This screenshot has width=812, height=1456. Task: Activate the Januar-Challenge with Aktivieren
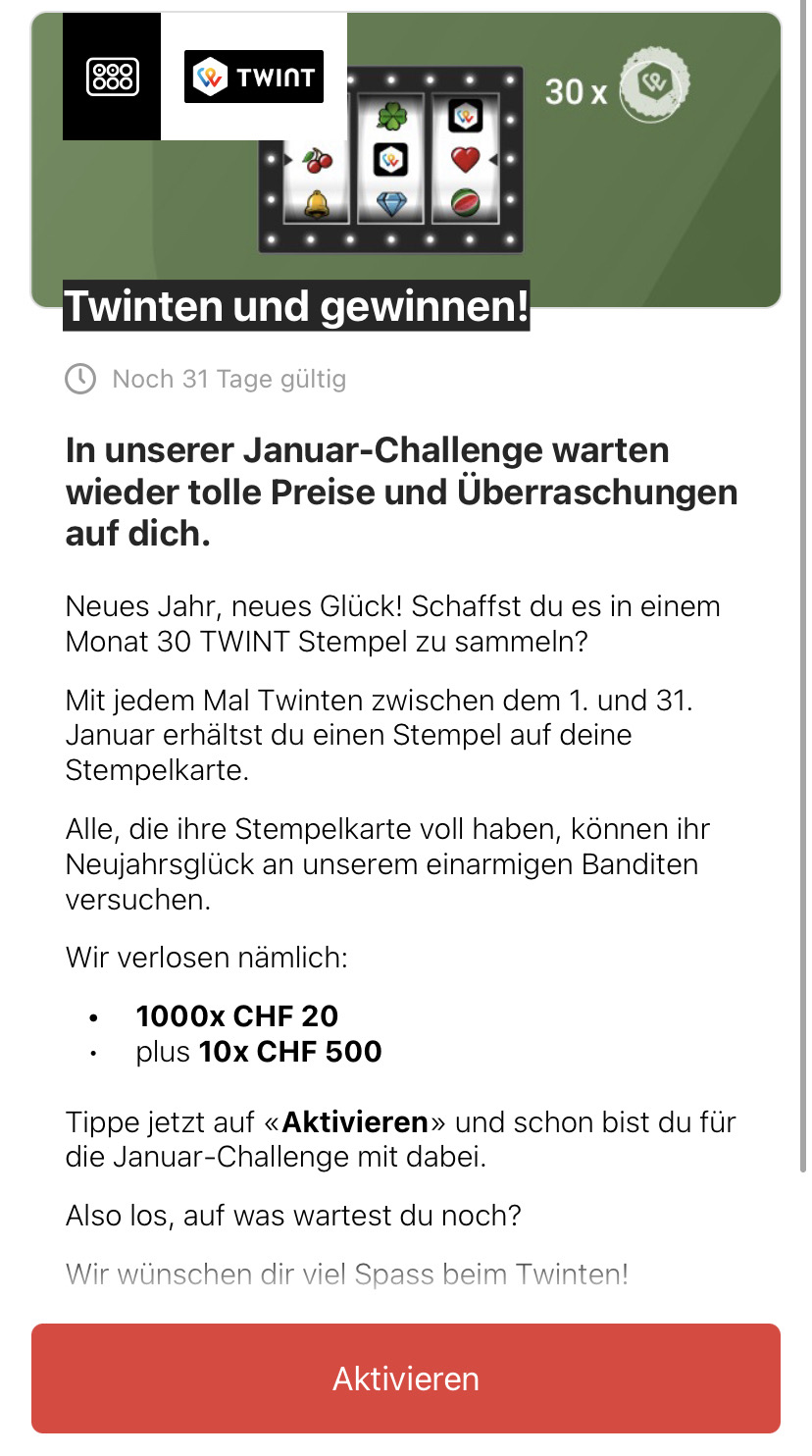point(406,1378)
